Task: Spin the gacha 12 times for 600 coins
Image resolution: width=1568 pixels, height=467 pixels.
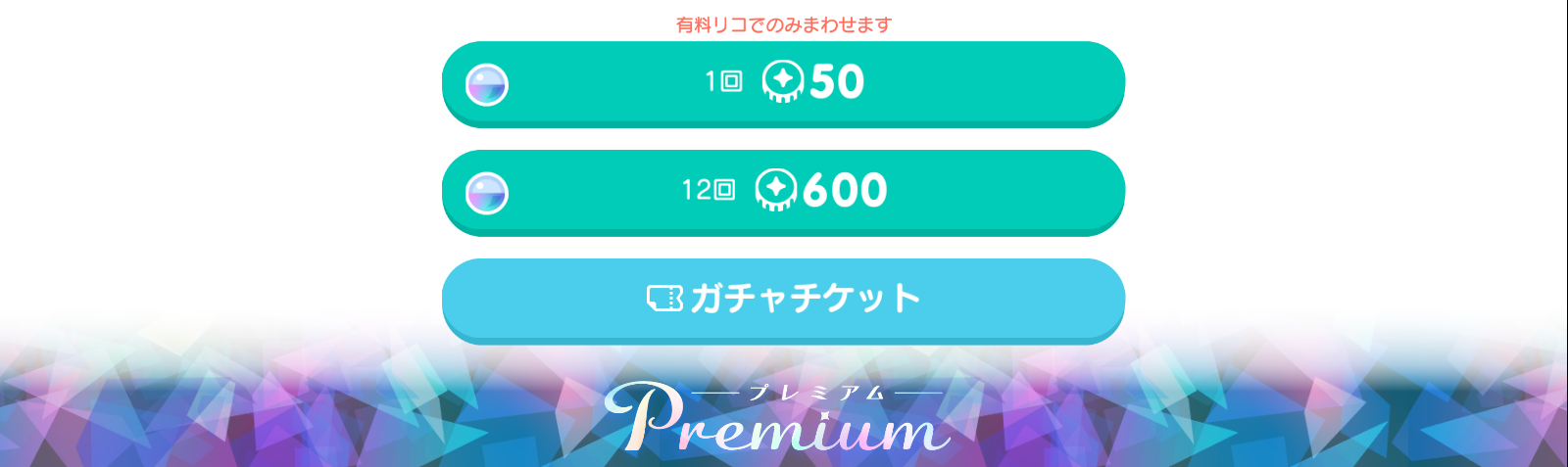Action: pos(783,191)
